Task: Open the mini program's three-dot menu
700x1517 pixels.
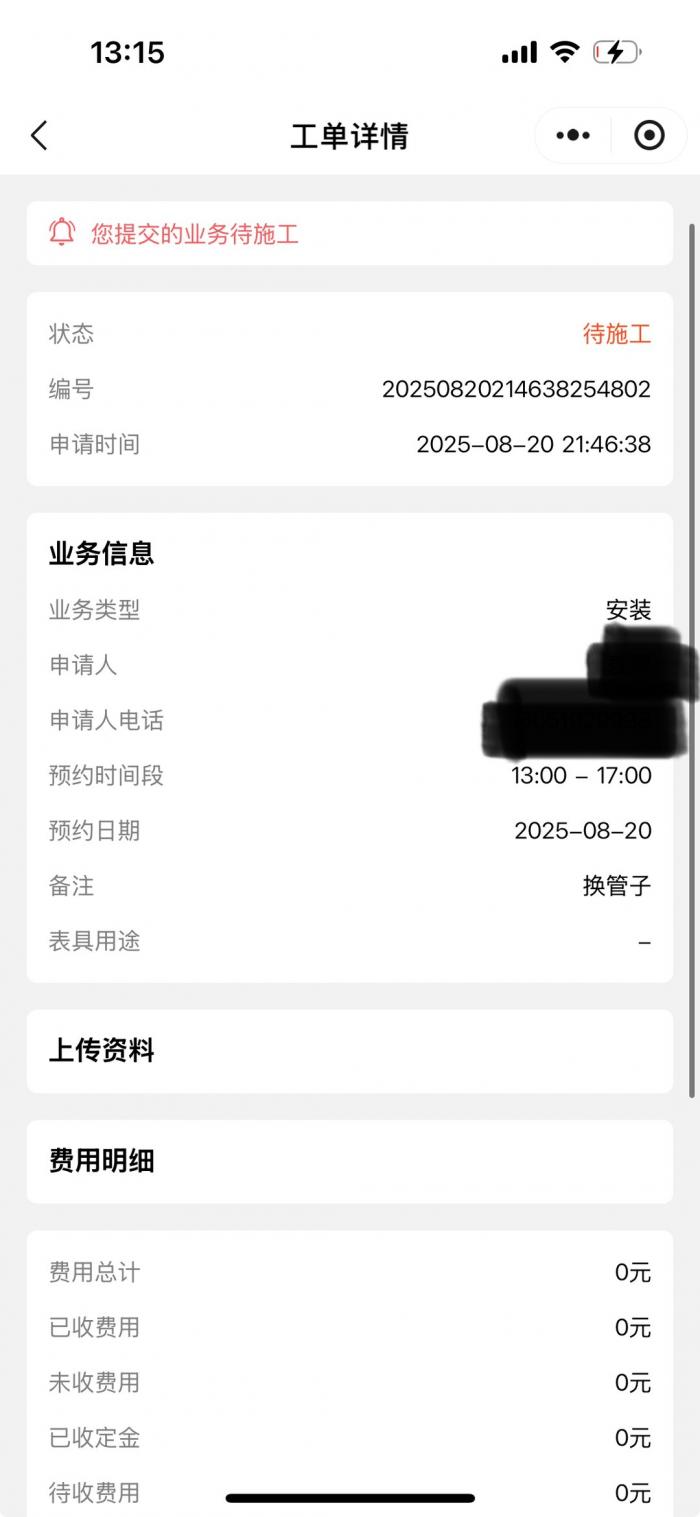Action: (573, 135)
